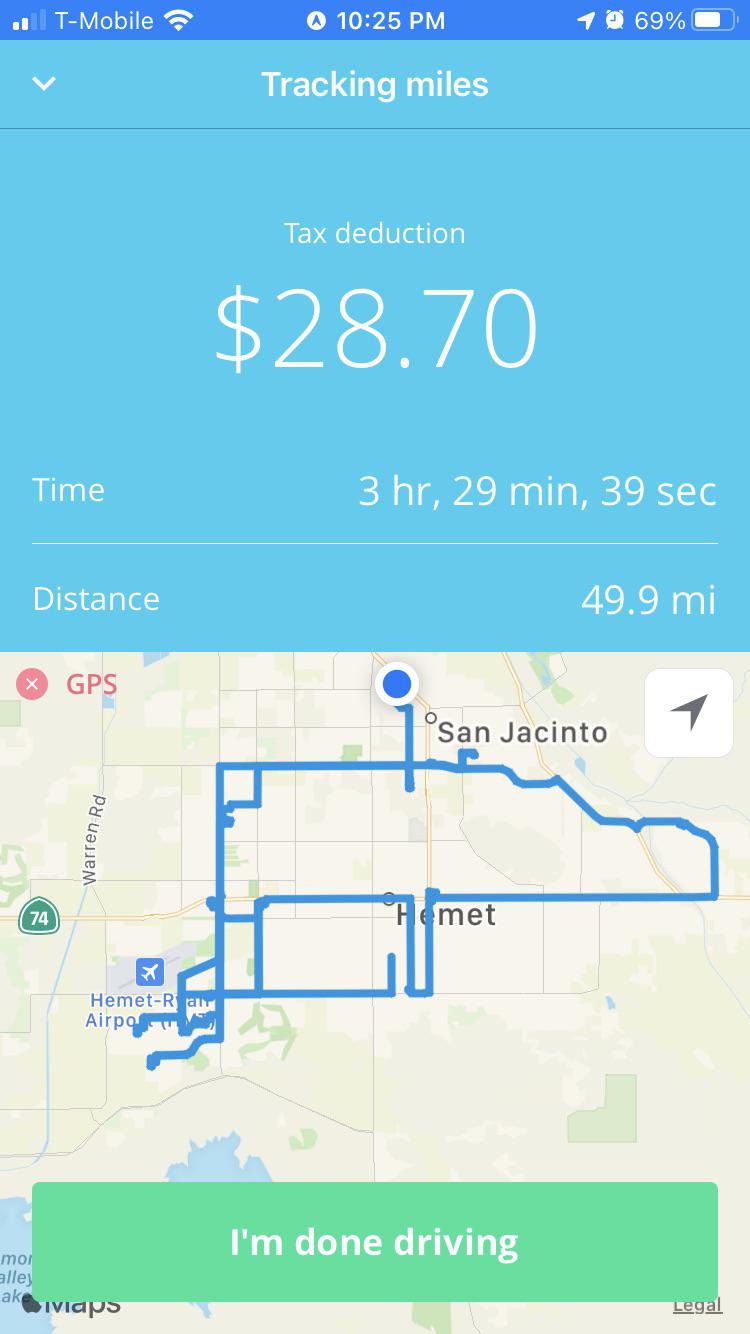
Task: Expand the tax deduction details
Action: [374, 323]
